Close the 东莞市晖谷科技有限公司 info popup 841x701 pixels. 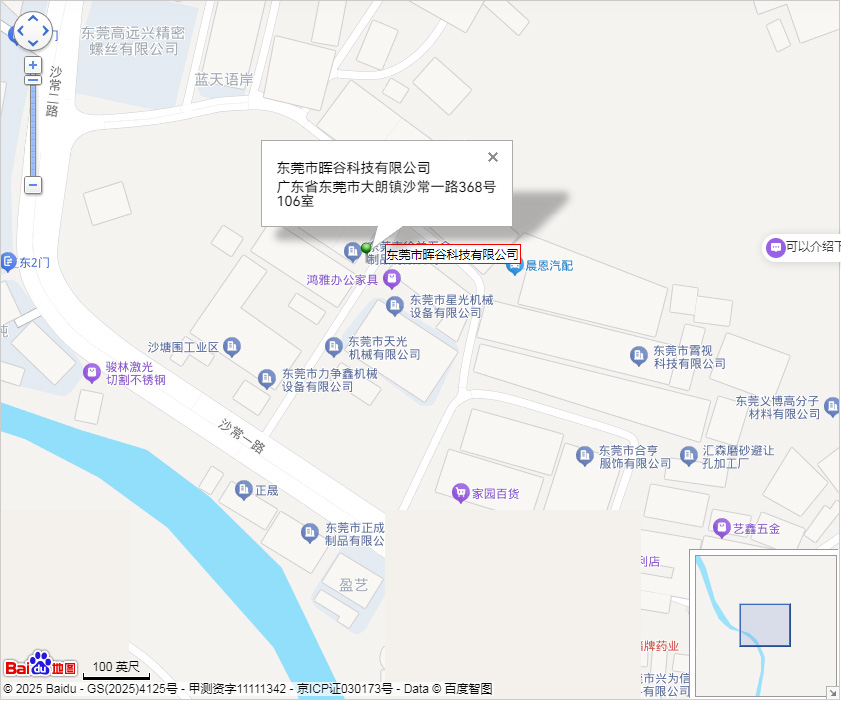coord(492,157)
